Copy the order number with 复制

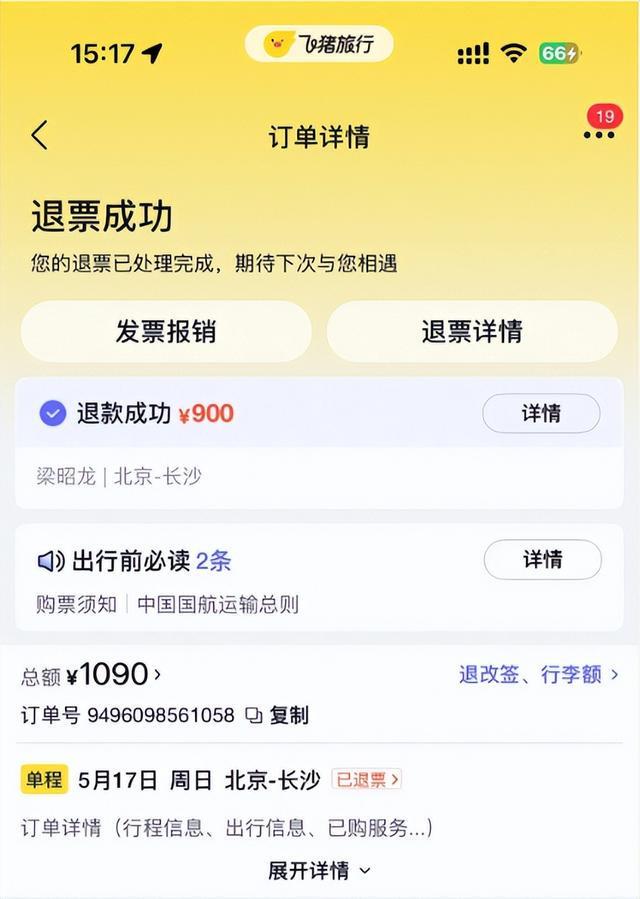tap(279, 715)
